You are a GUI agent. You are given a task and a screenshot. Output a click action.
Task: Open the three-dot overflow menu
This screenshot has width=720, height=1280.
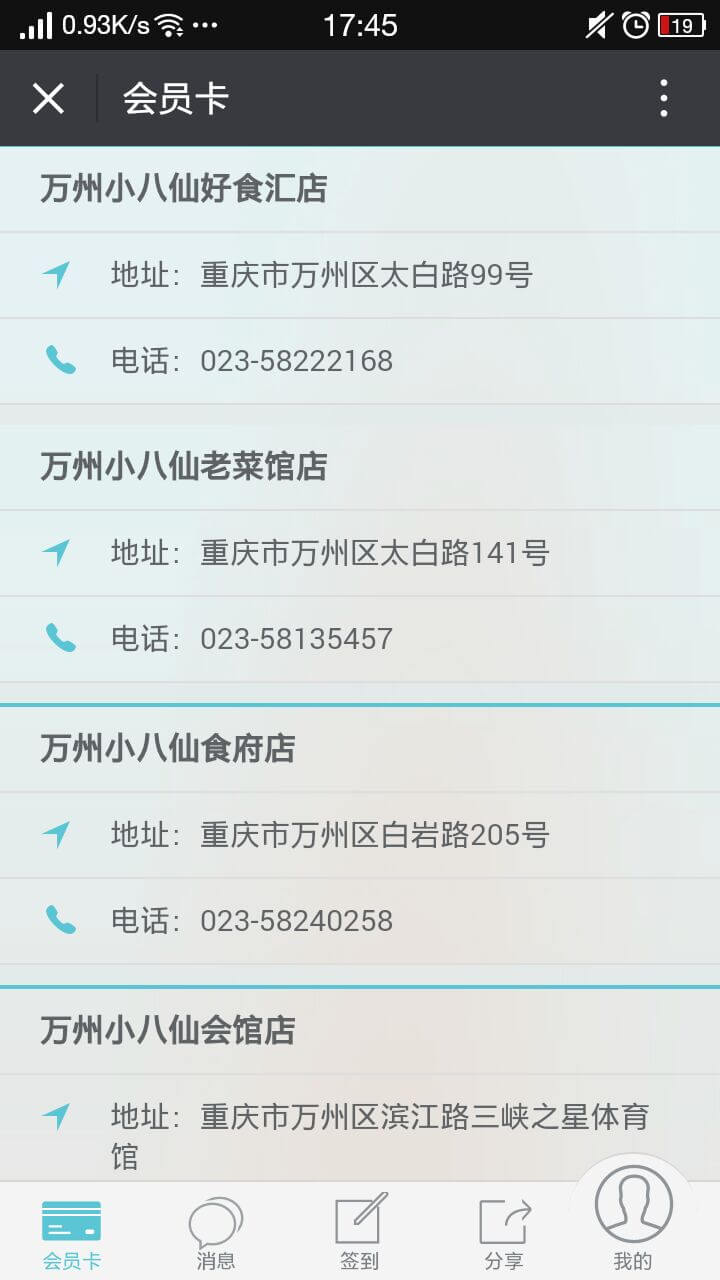663,99
